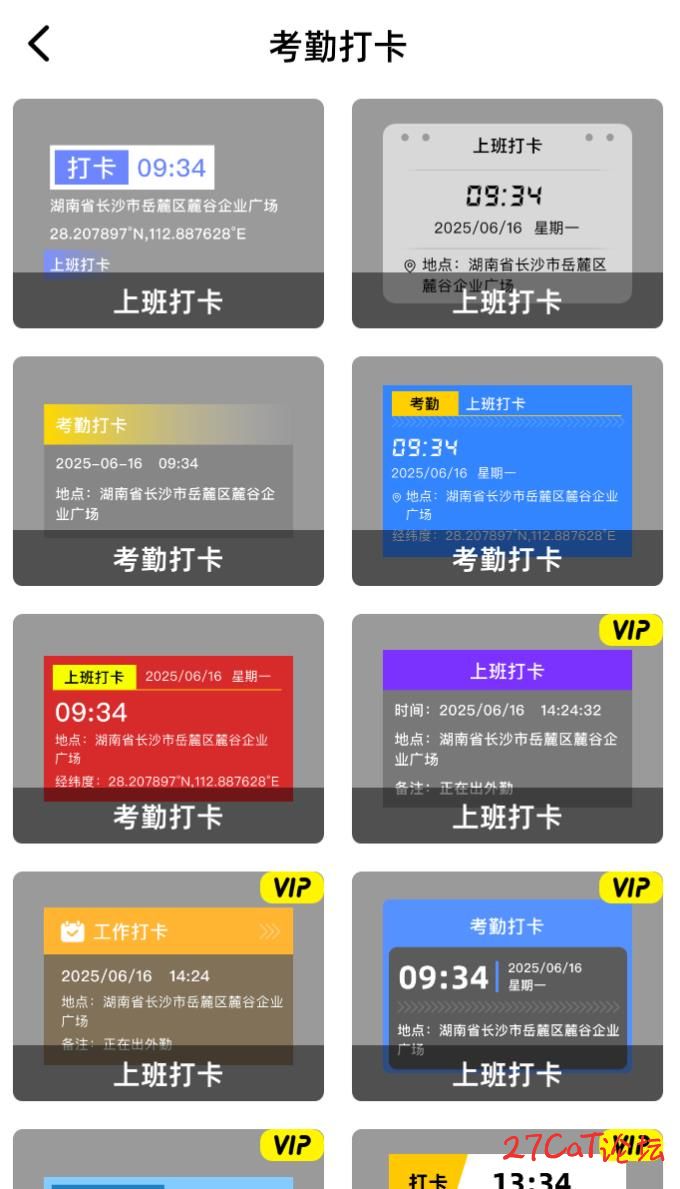
Task: Choose the orange 工作打卡 VIP template
Action: click(168, 987)
